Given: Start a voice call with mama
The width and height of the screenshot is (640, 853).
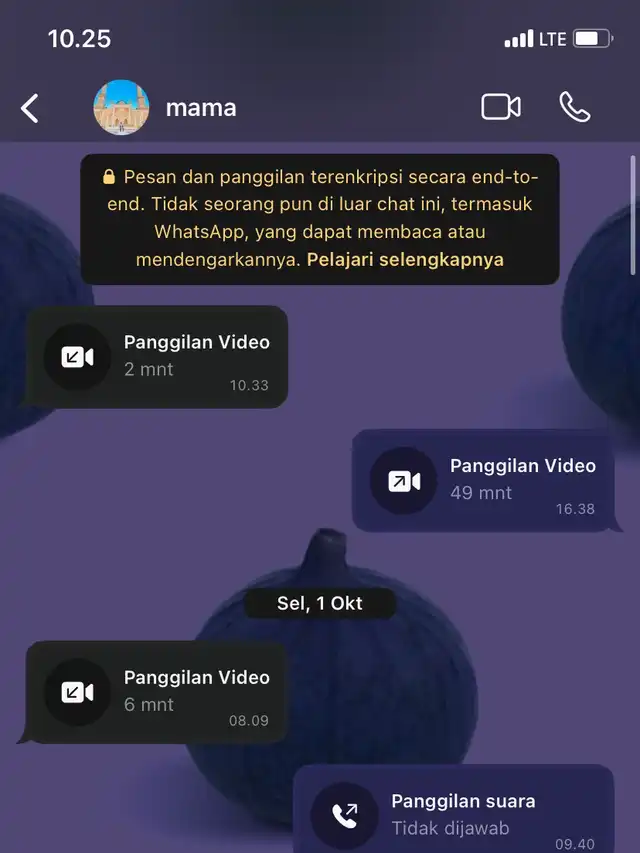Looking at the screenshot, I should click(575, 107).
